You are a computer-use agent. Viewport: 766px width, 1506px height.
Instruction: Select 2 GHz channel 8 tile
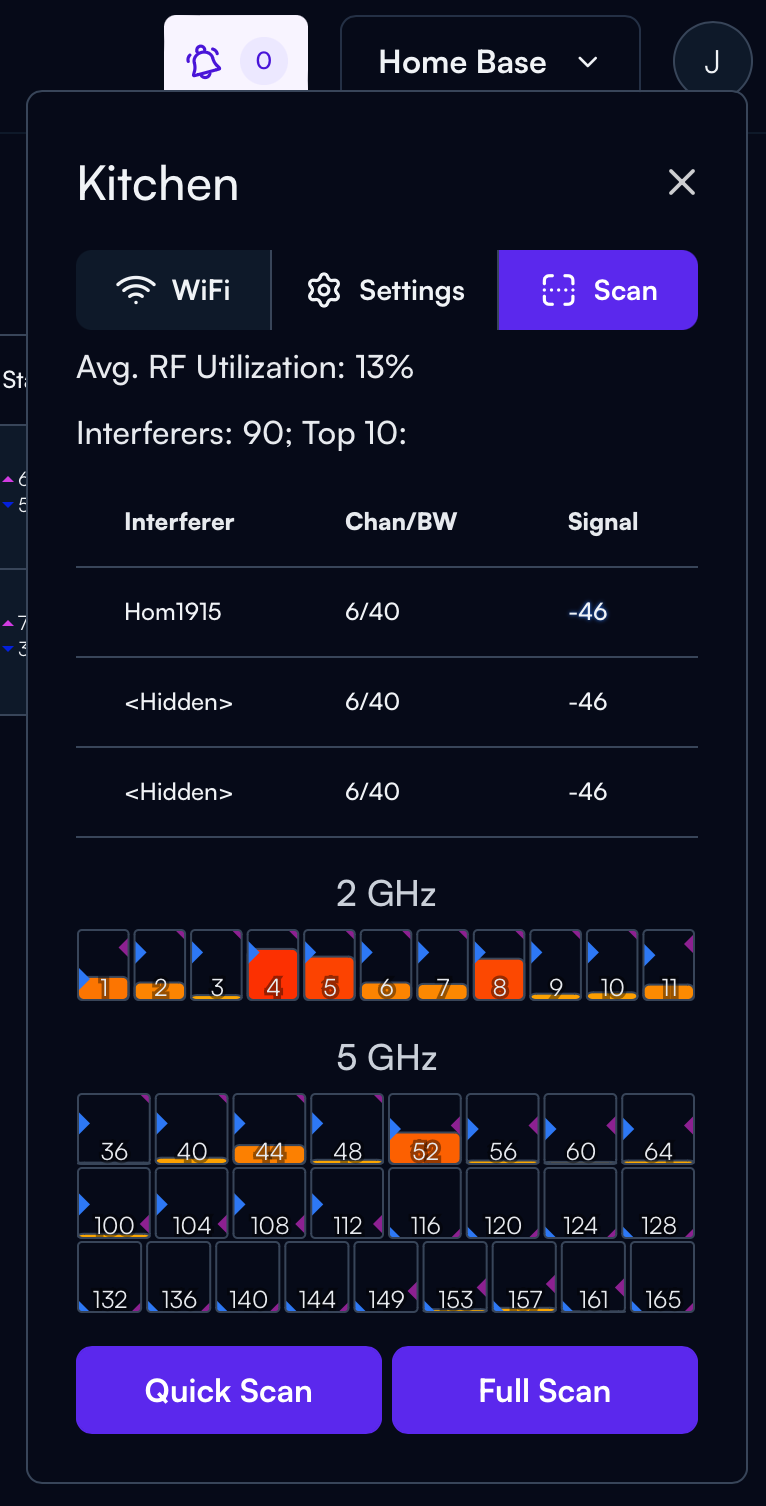[499, 965]
